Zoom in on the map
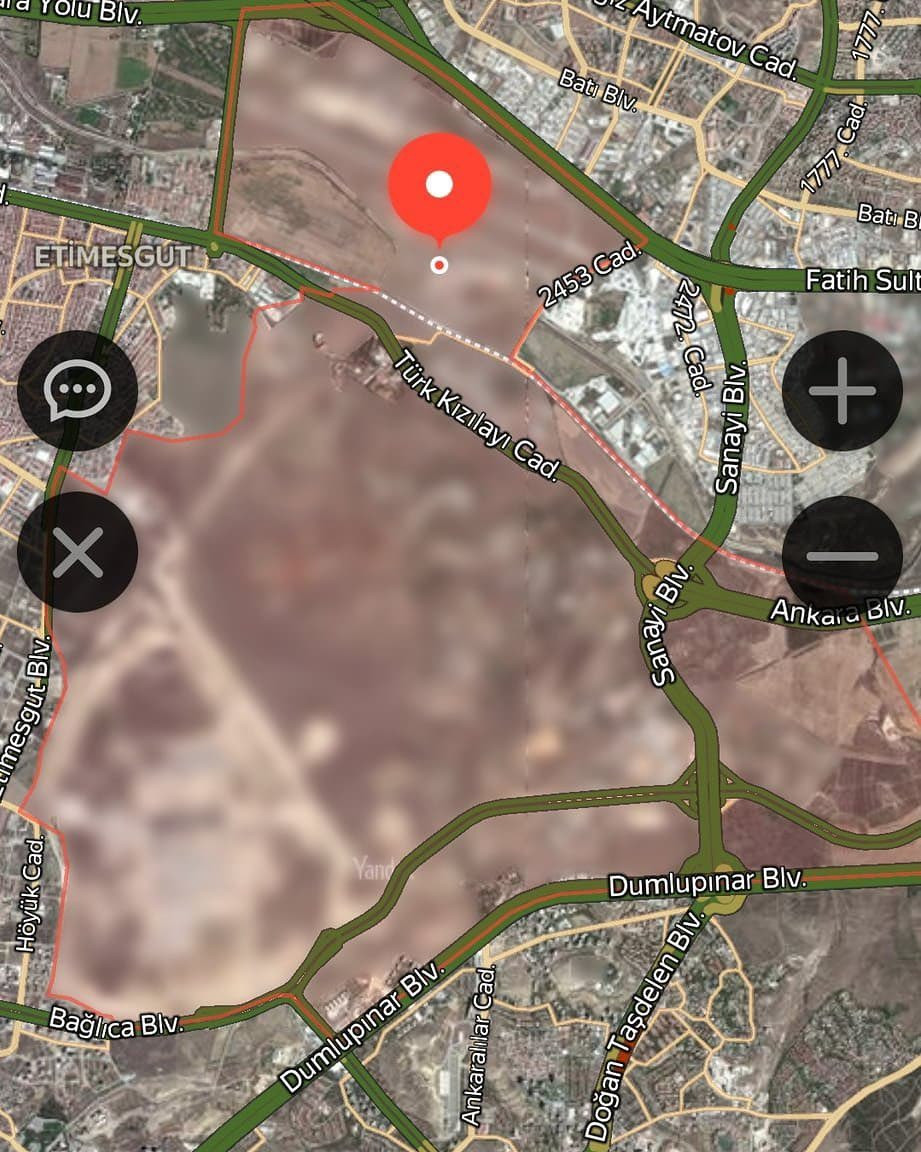 click(842, 390)
